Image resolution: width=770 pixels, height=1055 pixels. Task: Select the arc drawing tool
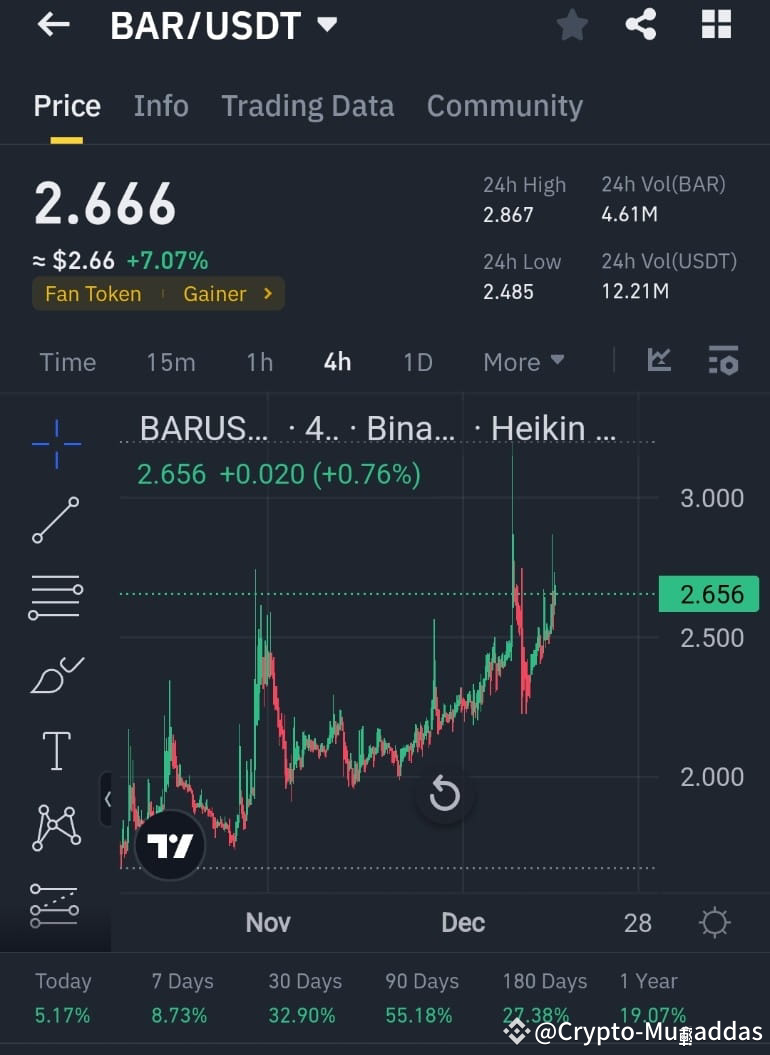[x=55, y=674]
